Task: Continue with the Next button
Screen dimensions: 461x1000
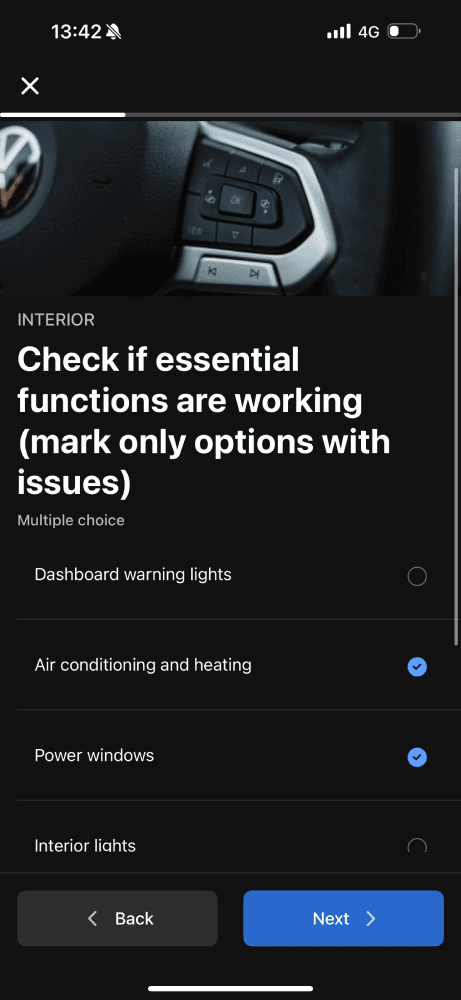Action: (343, 918)
